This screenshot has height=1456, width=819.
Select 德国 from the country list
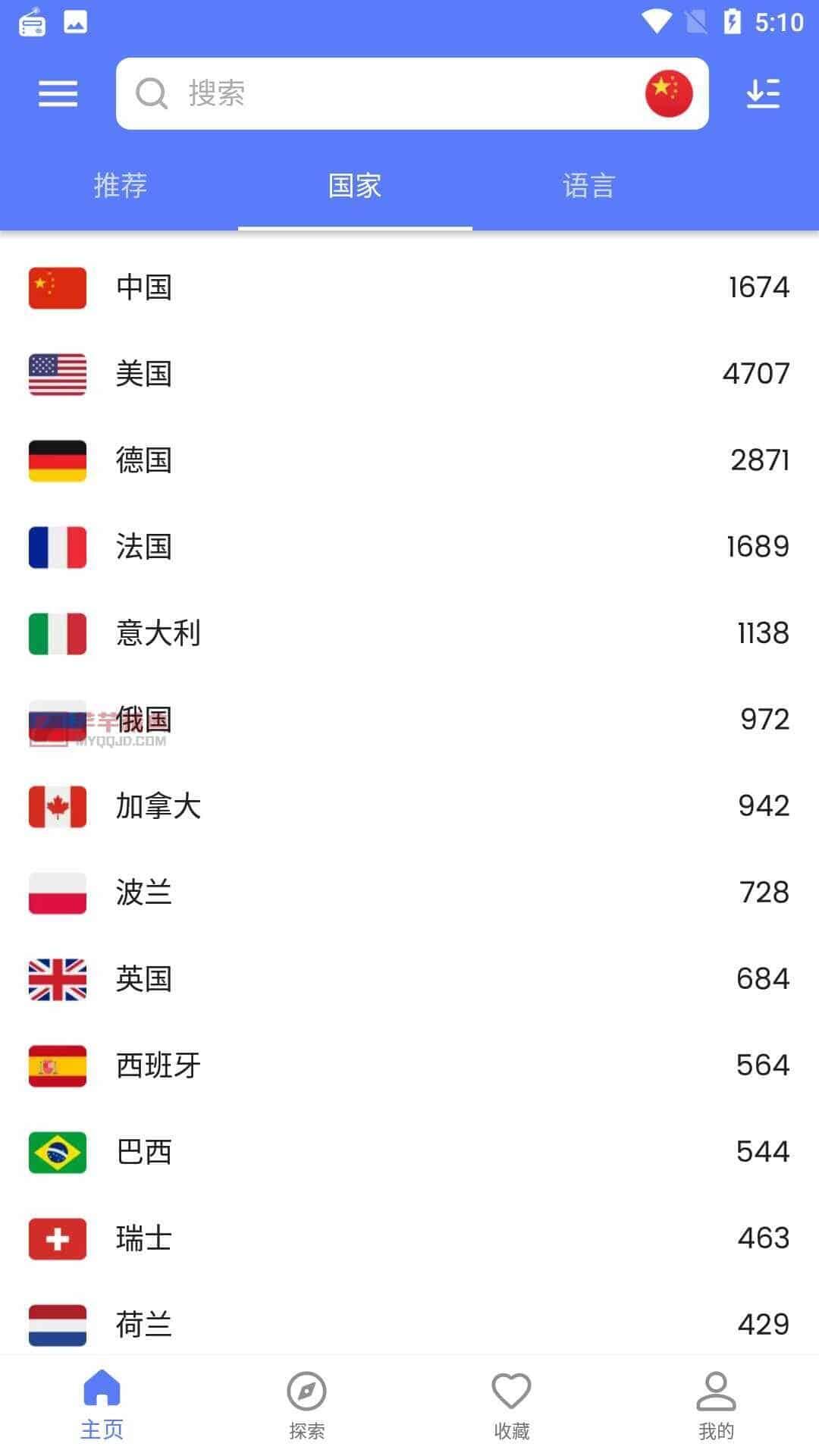click(409, 460)
